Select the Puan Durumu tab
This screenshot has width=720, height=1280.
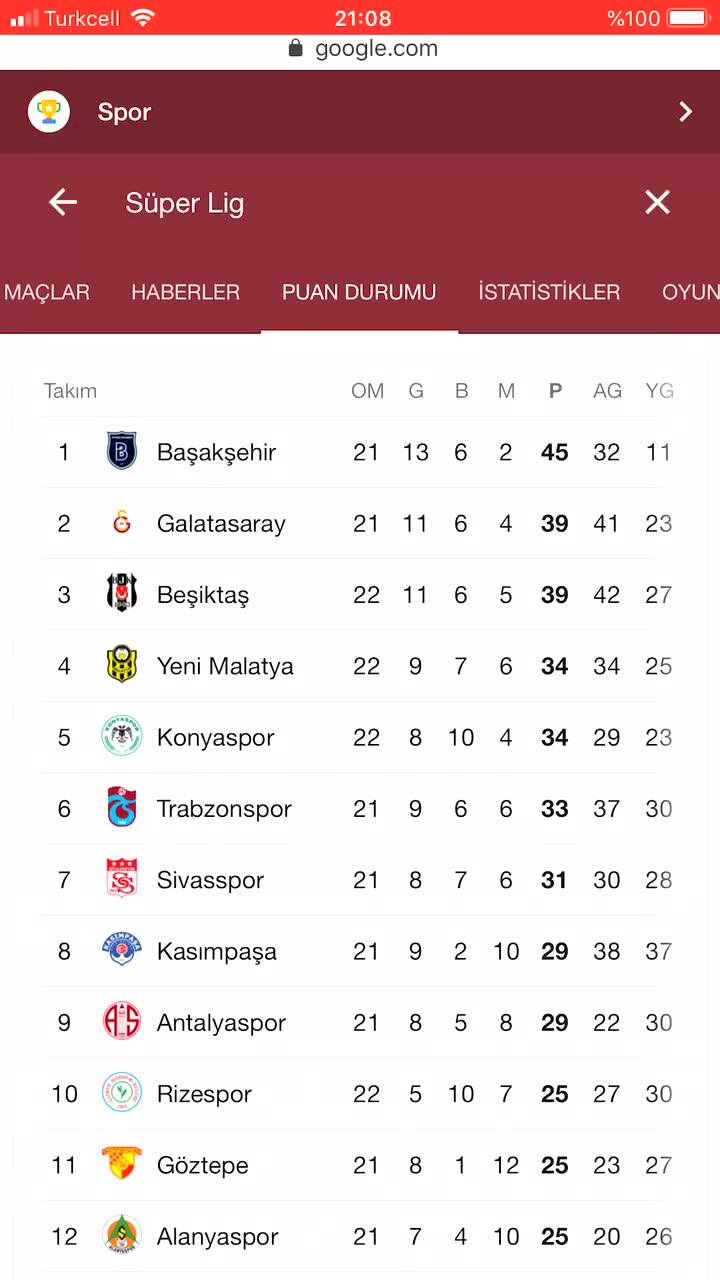[x=359, y=292]
